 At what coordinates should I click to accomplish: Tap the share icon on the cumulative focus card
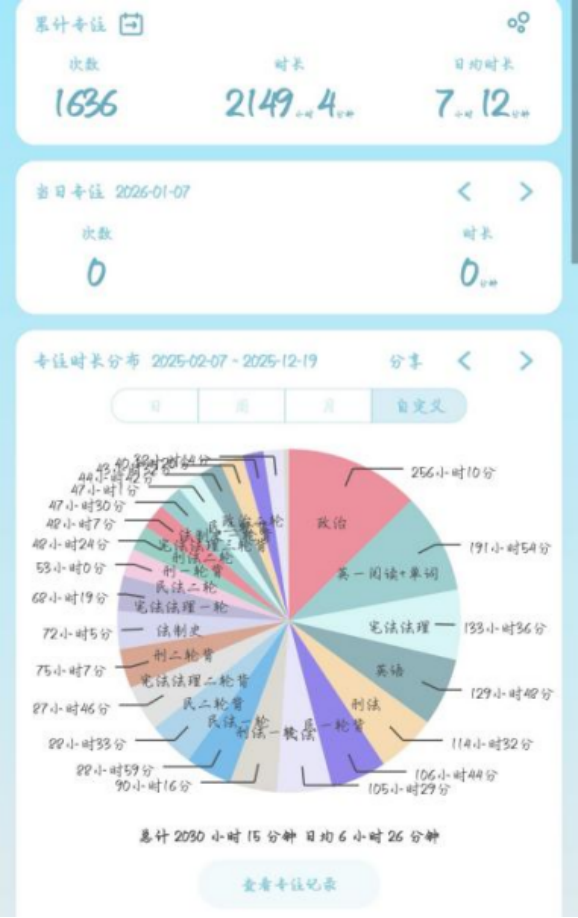pyautogui.click(x=518, y=23)
